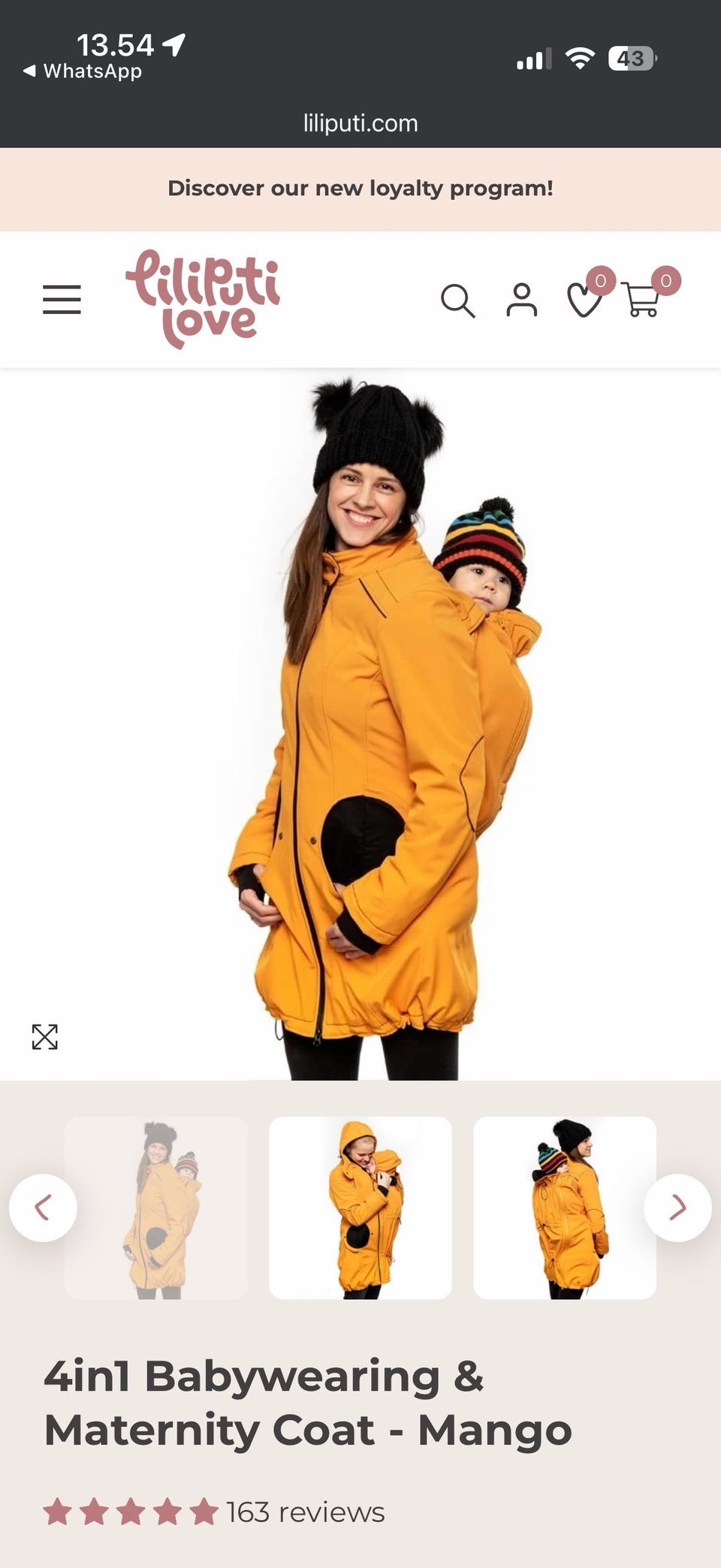
Task: Select the back-view coat thumbnail
Action: coord(565,1208)
